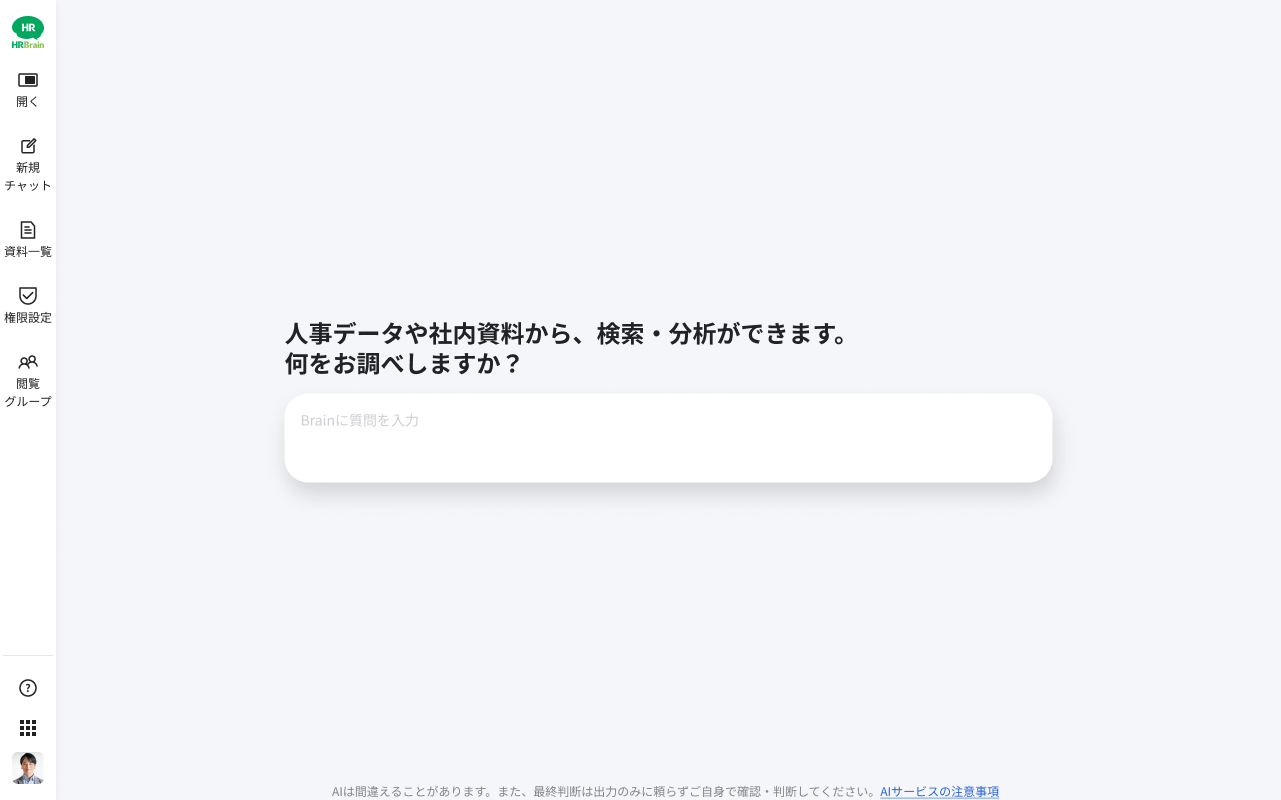Tap the HRBrain logo home

click(28, 32)
